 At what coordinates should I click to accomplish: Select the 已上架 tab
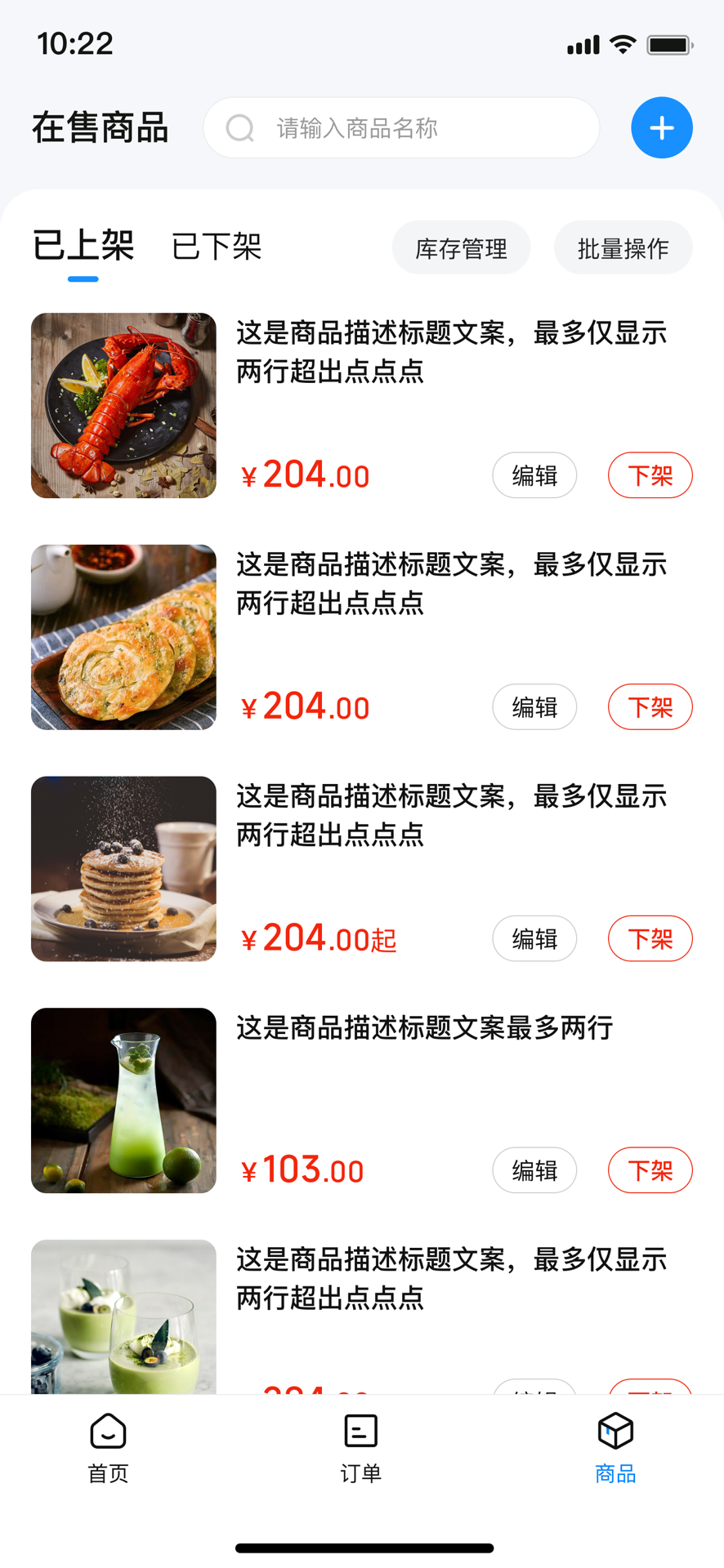pyautogui.click(x=83, y=247)
